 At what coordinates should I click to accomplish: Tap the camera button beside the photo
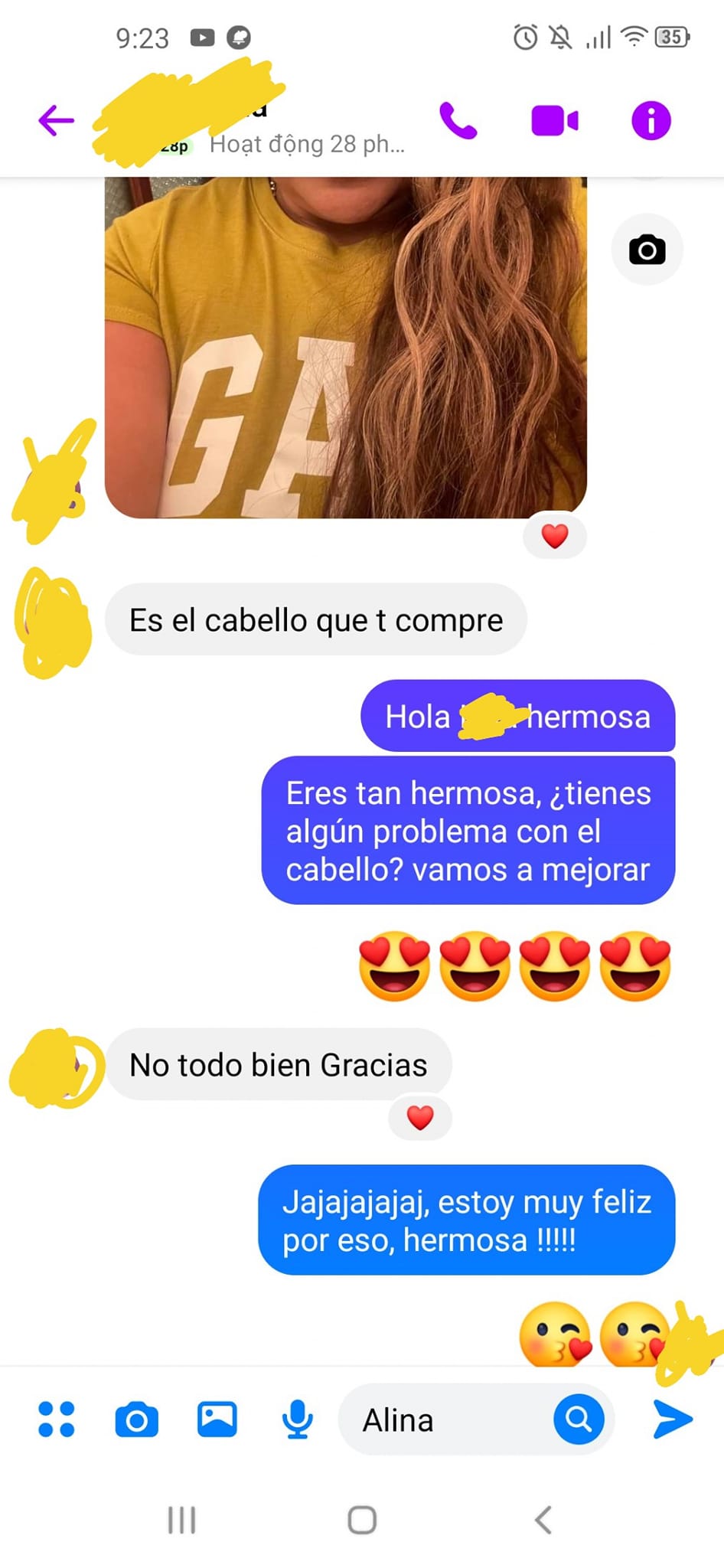[647, 250]
